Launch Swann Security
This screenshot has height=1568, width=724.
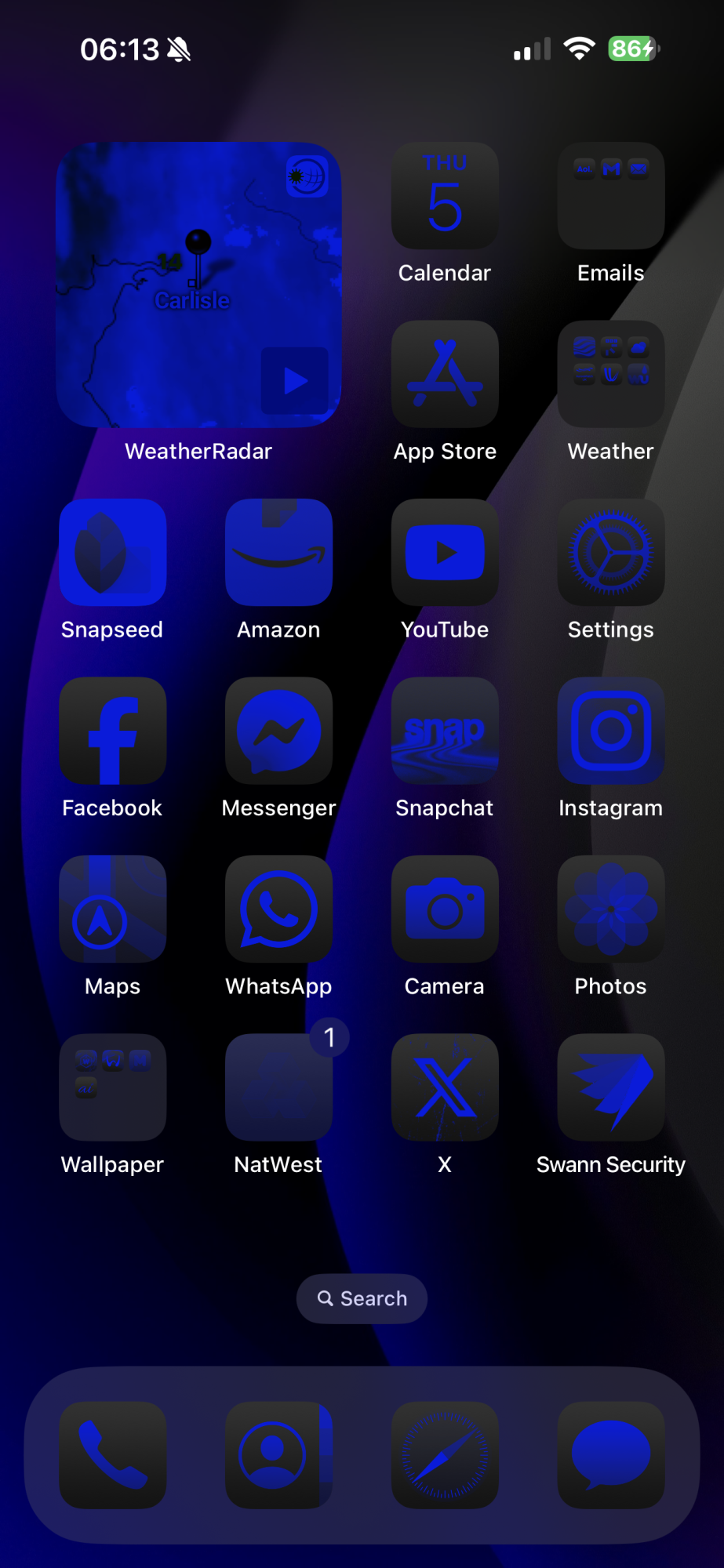click(611, 1087)
